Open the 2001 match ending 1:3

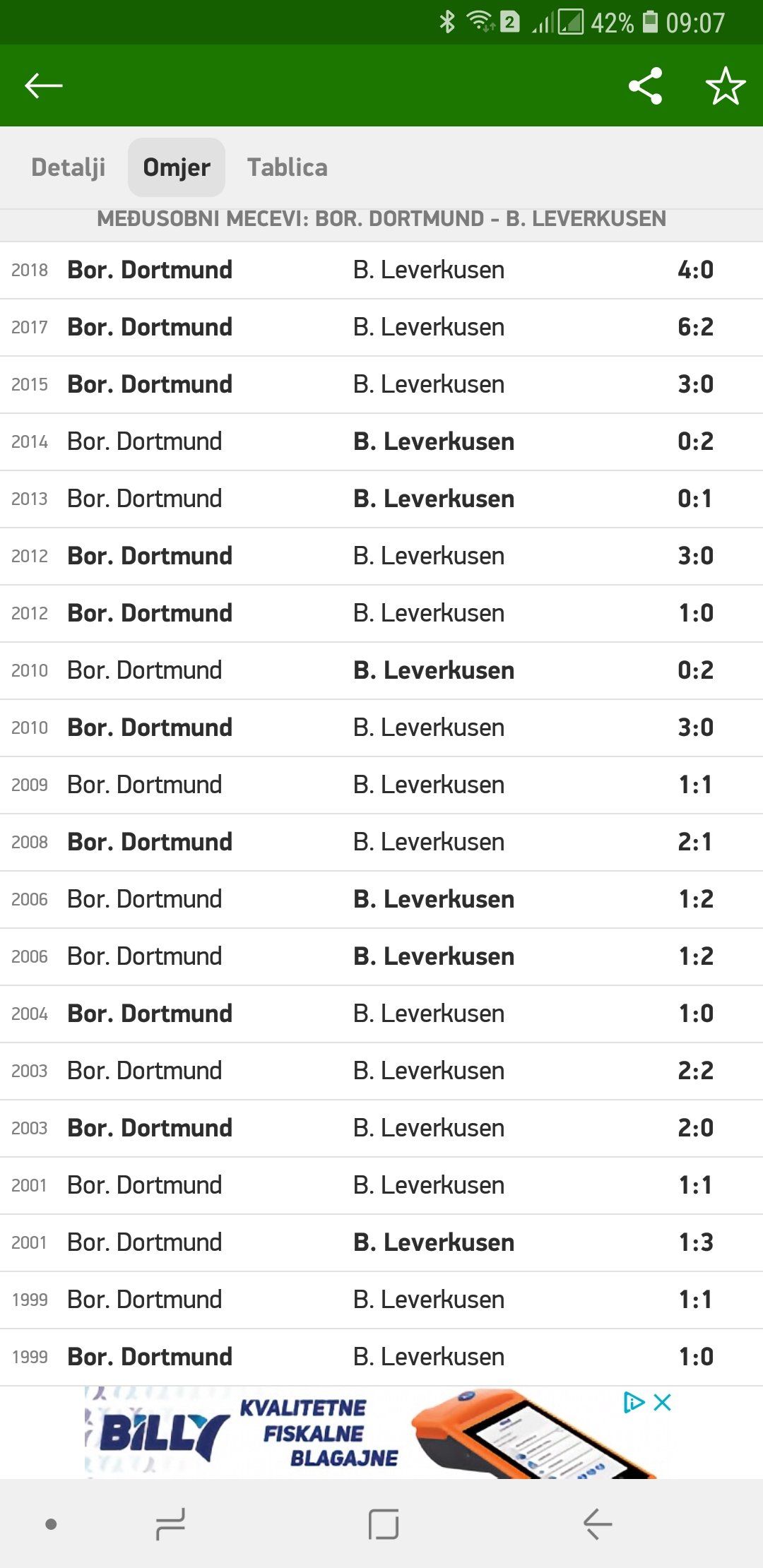click(381, 1242)
